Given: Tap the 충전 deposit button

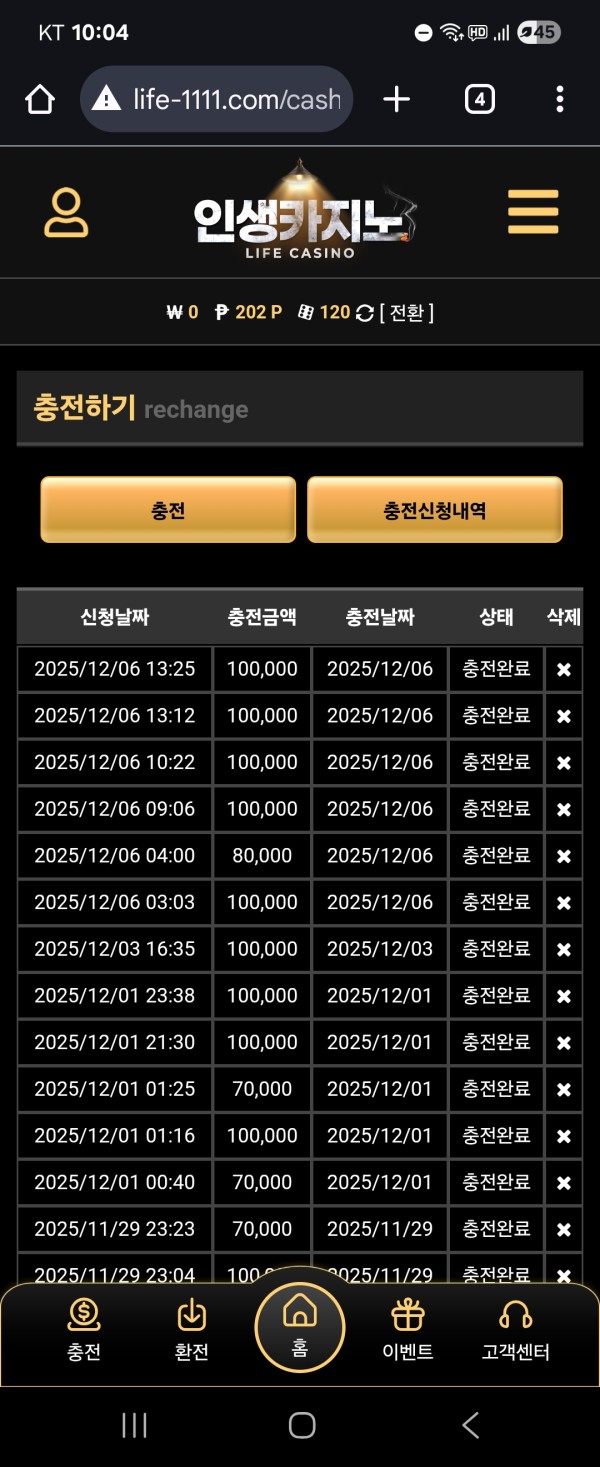Looking at the screenshot, I should [x=168, y=510].
